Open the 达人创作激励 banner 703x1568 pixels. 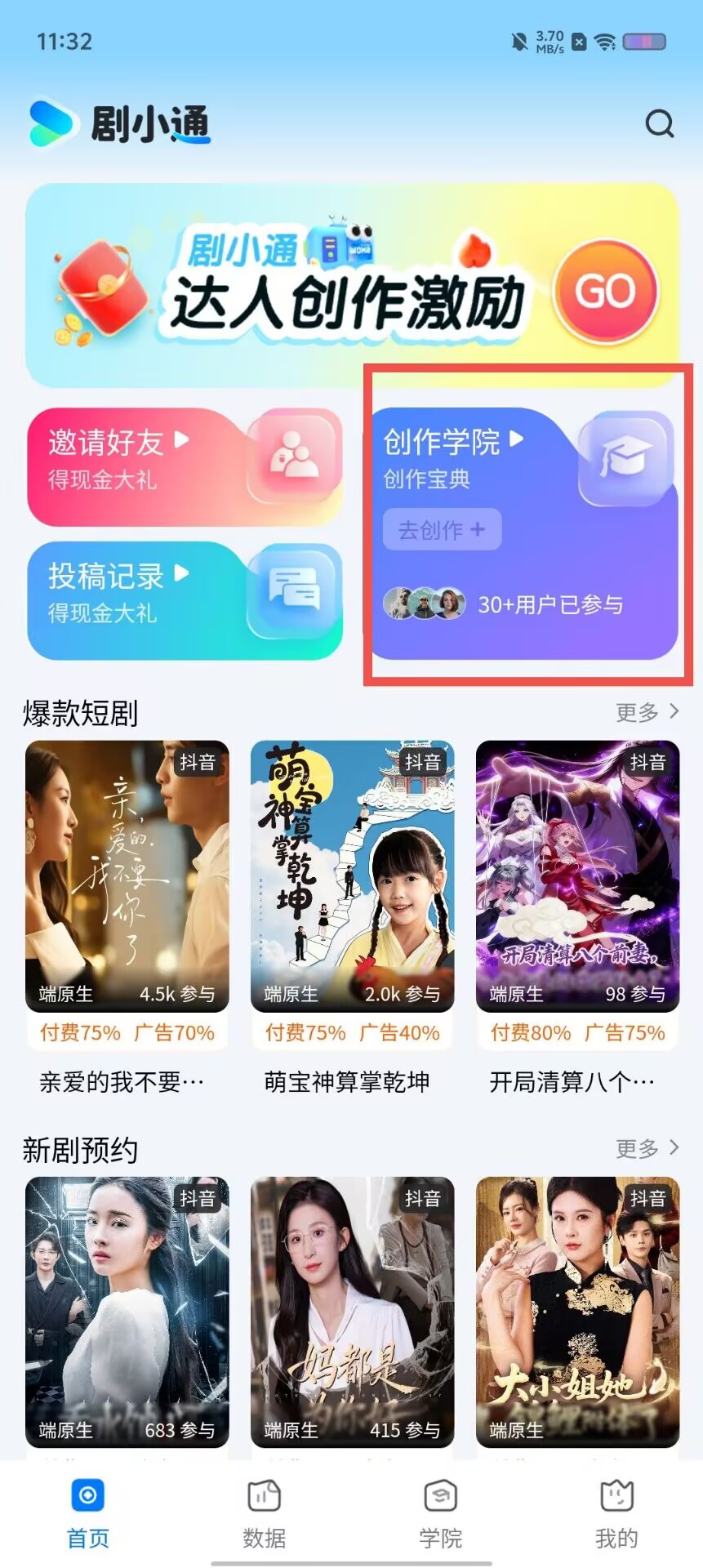(351, 286)
